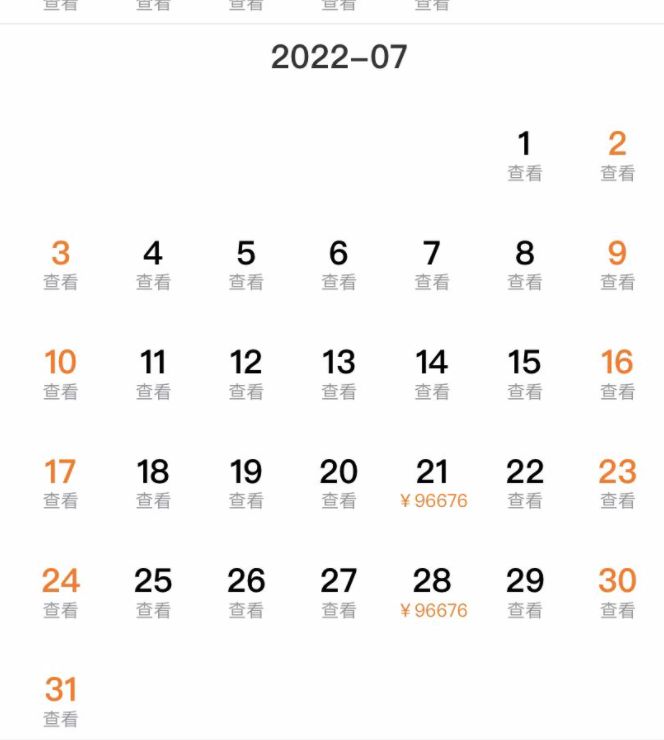Select July 28 priced ¥96676
Screen dimensions: 664x740
432,591
